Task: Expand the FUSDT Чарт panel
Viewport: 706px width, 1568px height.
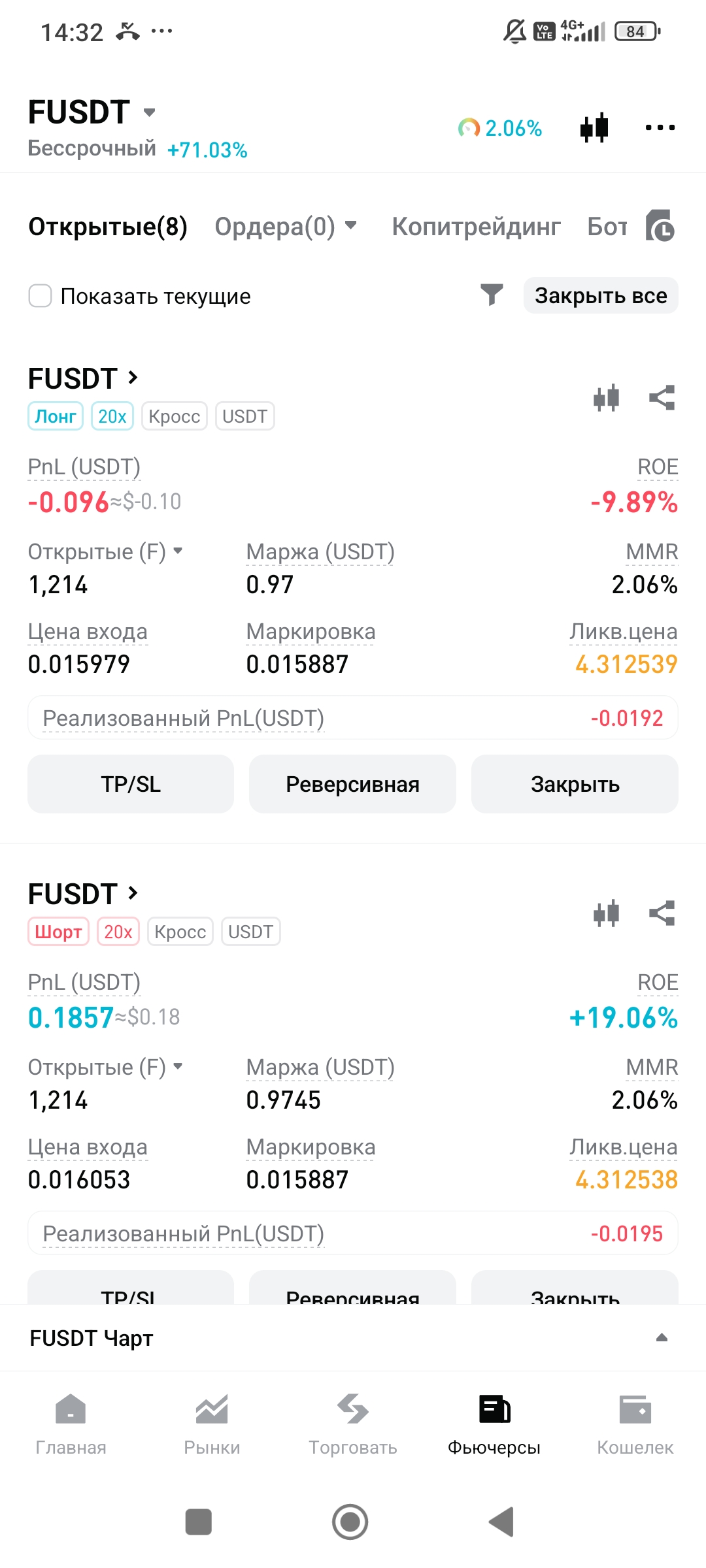Action: [x=662, y=1337]
